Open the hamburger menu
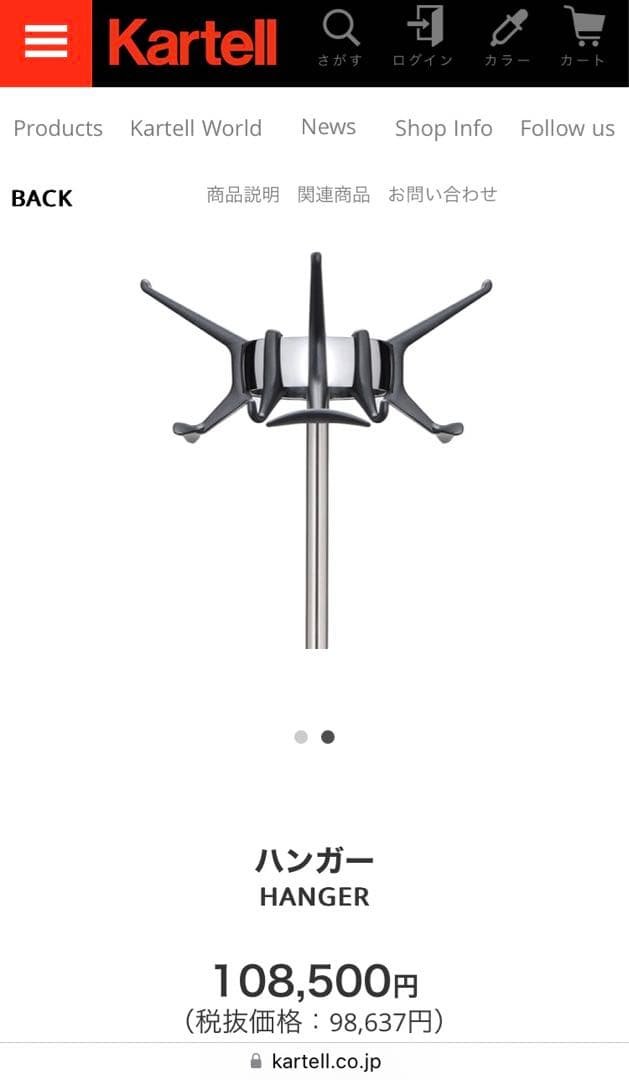Image resolution: width=629 pixels, height=1080 pixels. [45, 43]
